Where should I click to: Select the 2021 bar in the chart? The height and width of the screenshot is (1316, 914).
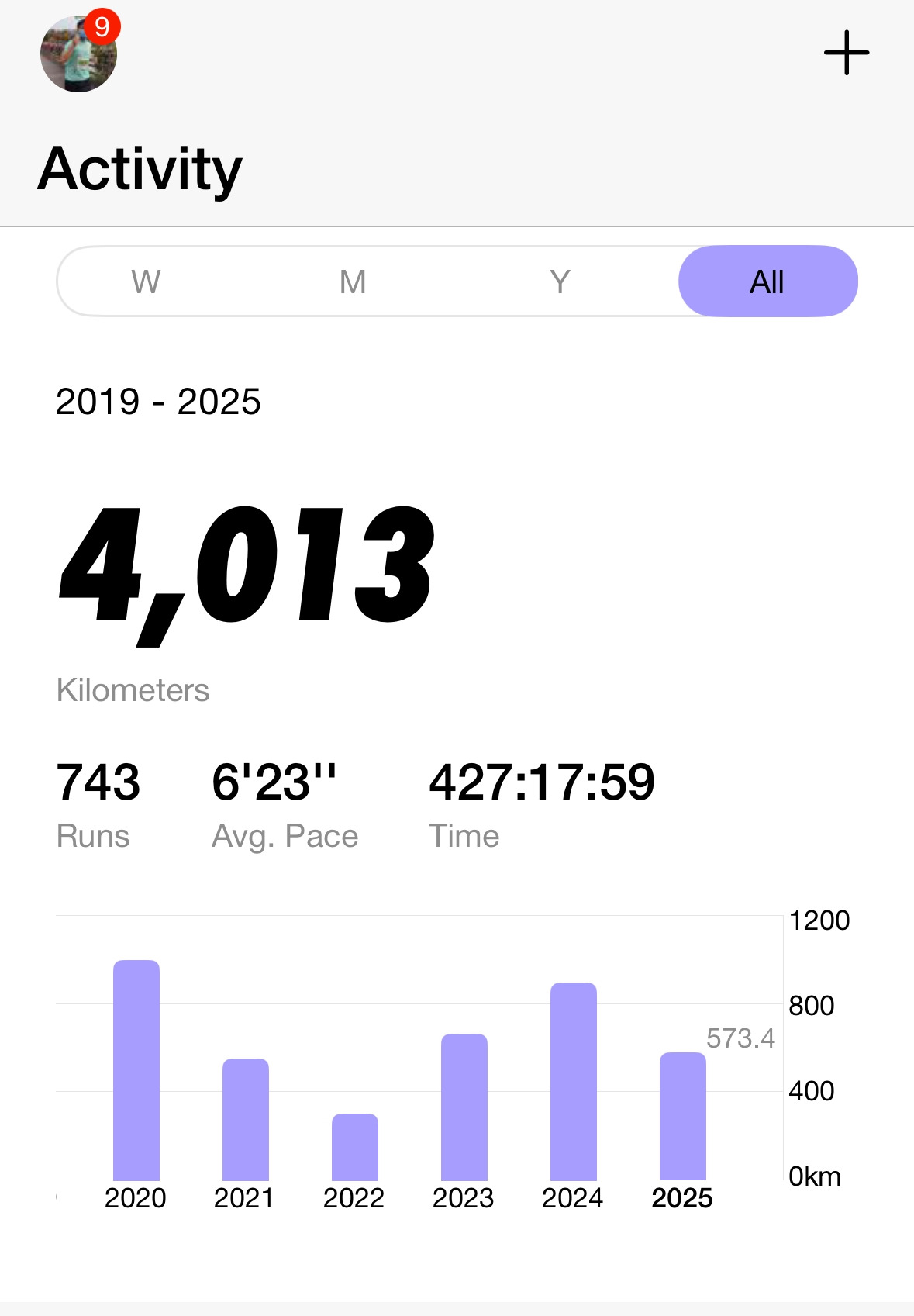246,1119
